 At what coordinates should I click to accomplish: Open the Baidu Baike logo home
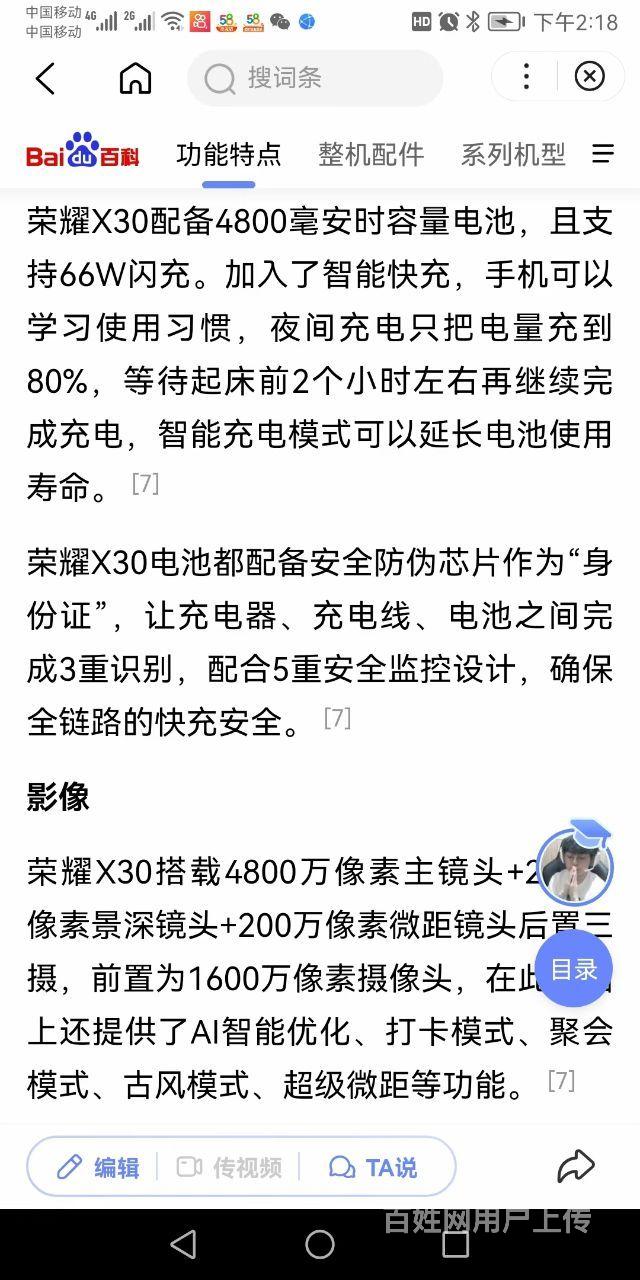point(83,153)
